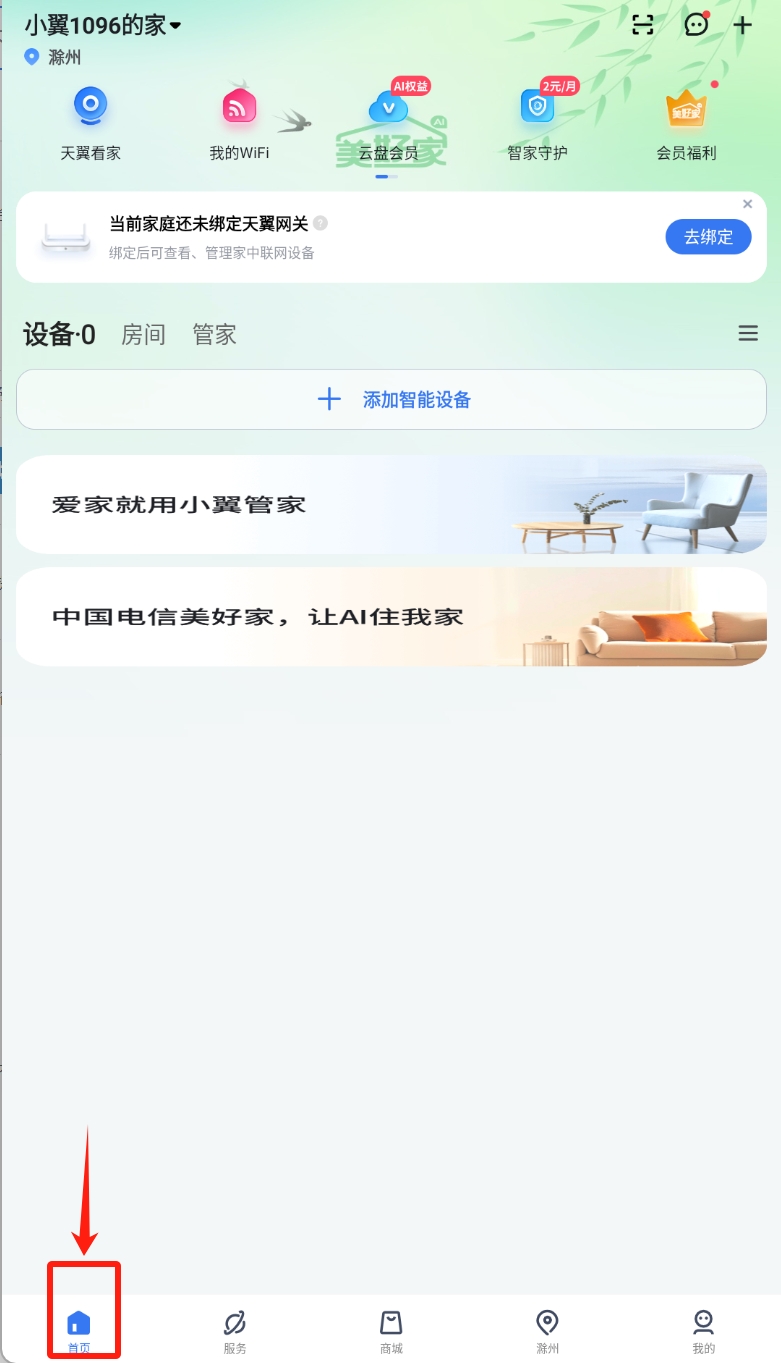The width and height of the screenshot is (781, 1363).
Task: Open 云盘会员 shortcut
Action: coord(388,122)
